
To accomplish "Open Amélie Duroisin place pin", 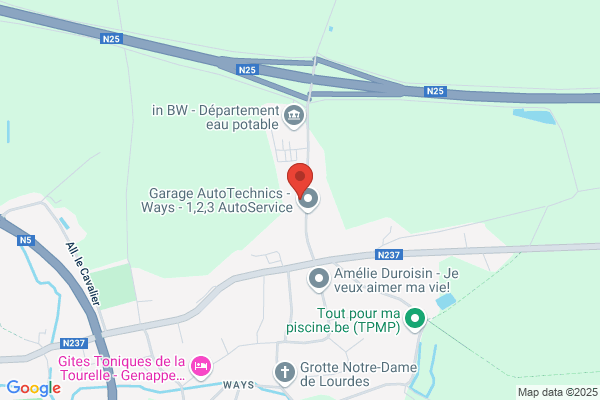I will [x=318, y=279].
